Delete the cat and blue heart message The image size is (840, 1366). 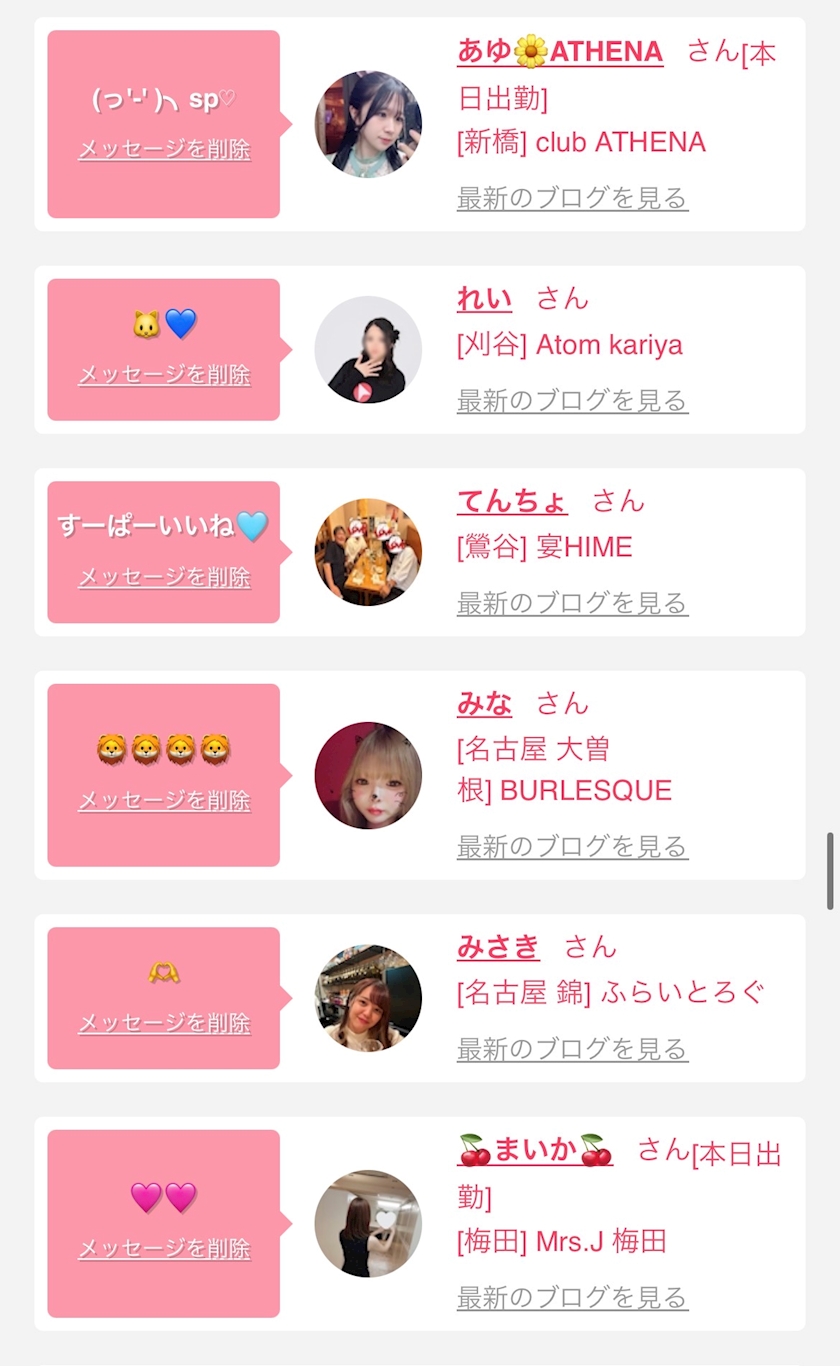[164, 375]
